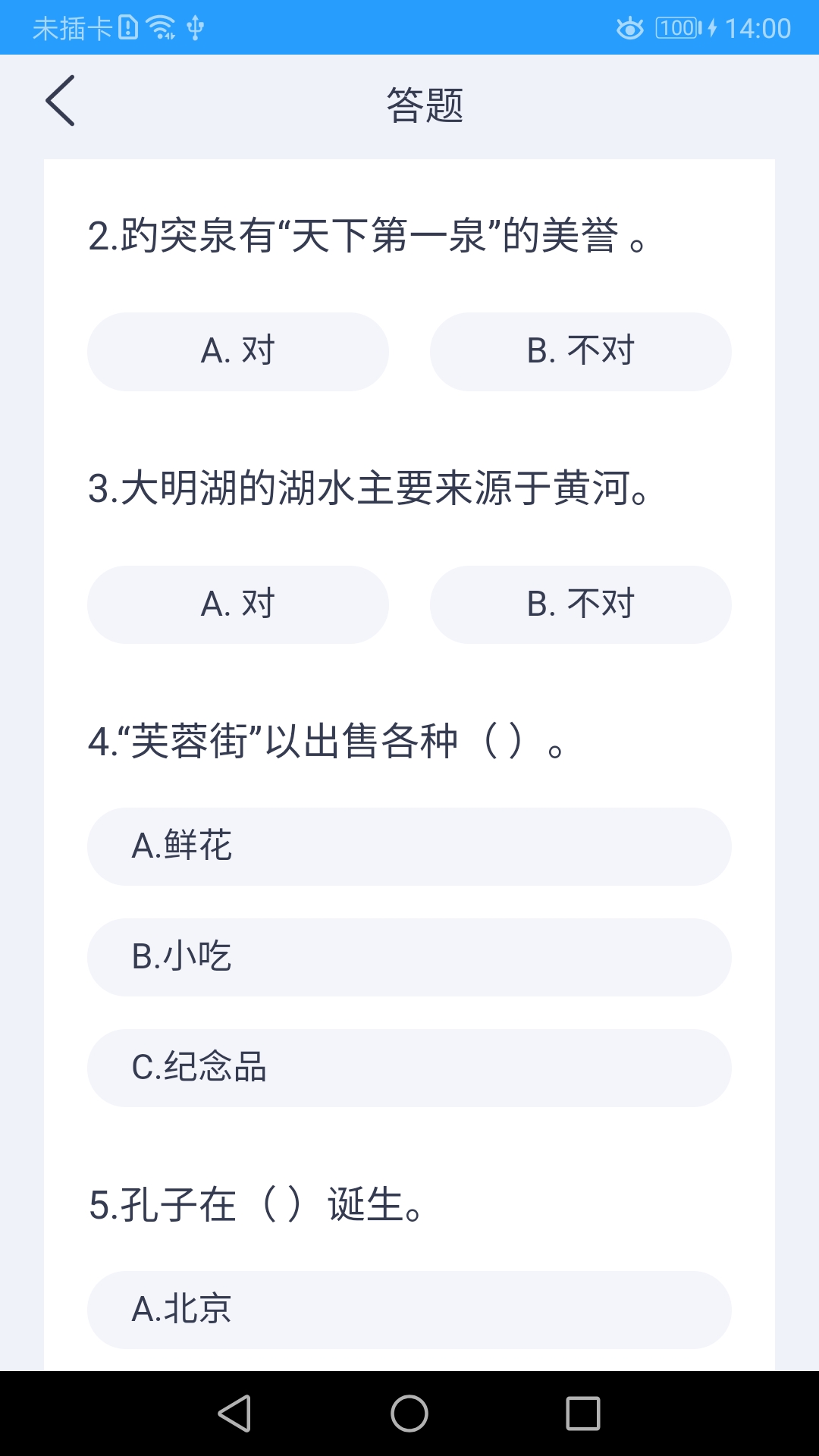819x1456 pixels.
Task: Choose option B.小吃
Action: pos(409,957)
